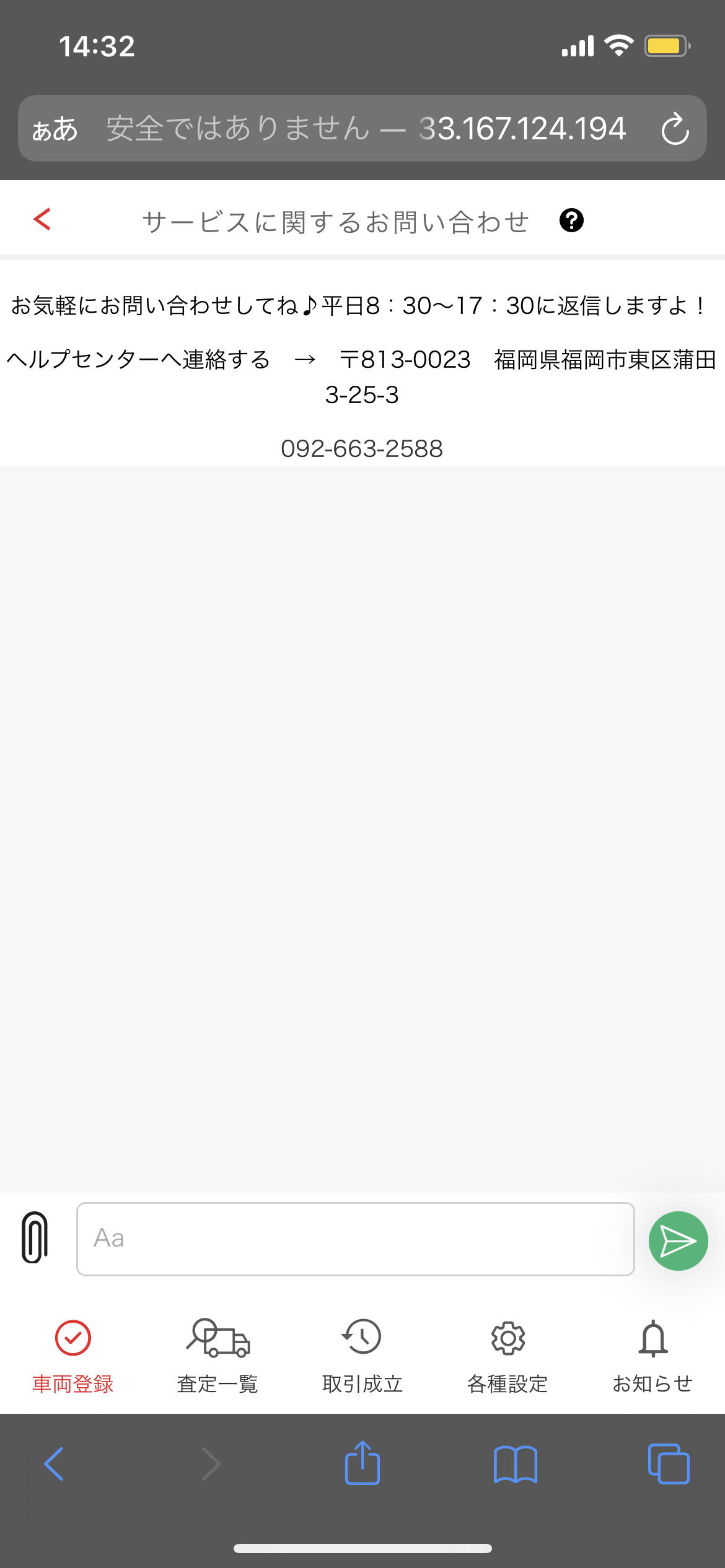Image resolution: width=725 pixels, height=1568 pixels.
Task: Focus the Aa message input field
Action: pyautogui.click(x=356, y=1239)
